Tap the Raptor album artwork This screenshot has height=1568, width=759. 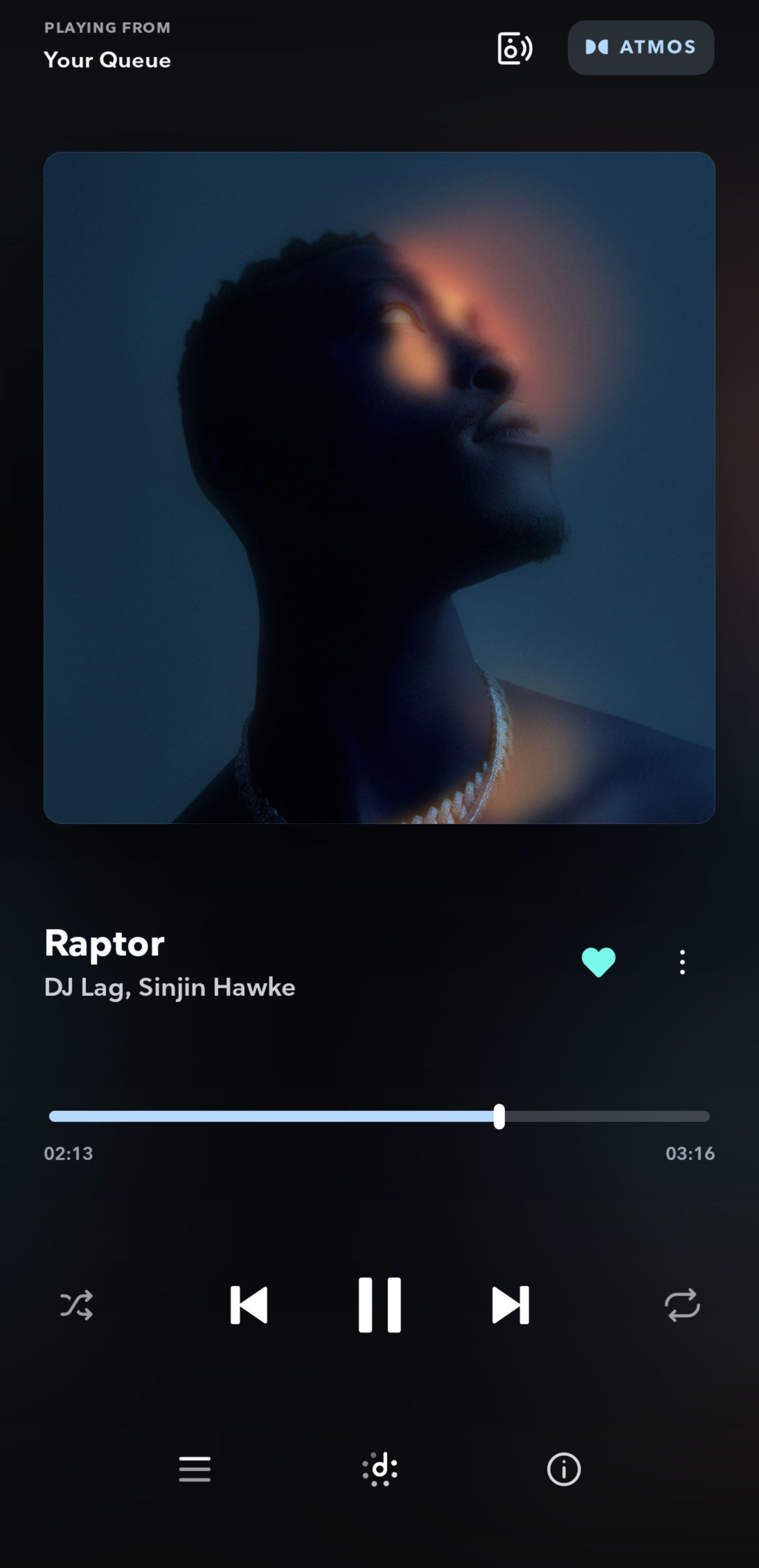pos(379,488)
